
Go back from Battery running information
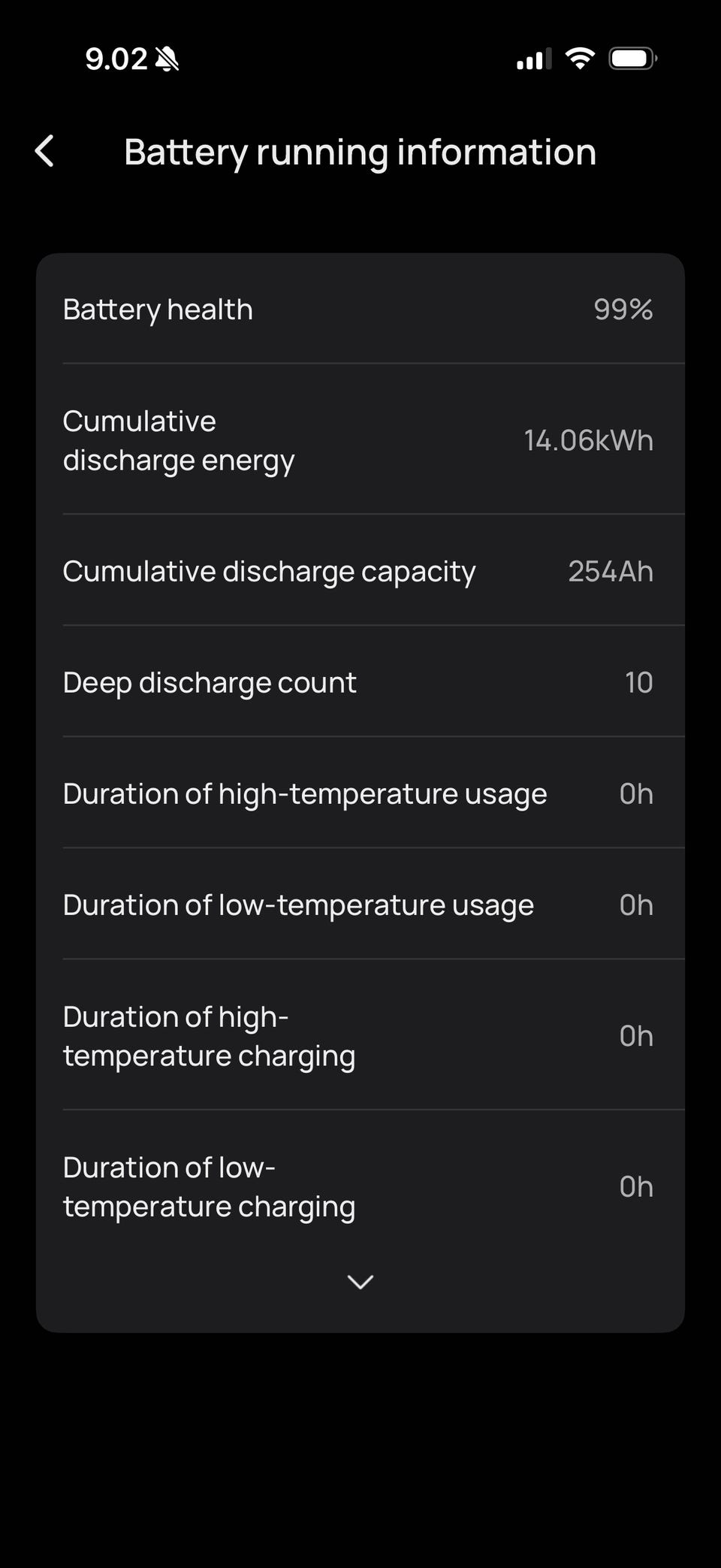point(45,151)
